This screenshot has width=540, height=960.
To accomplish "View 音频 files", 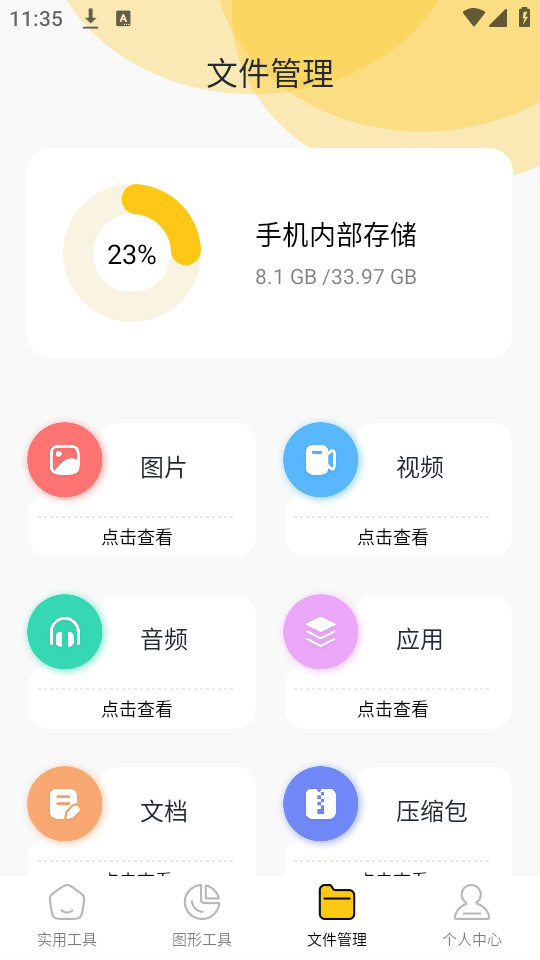I will pyautogui.click(x=141, y=661).
